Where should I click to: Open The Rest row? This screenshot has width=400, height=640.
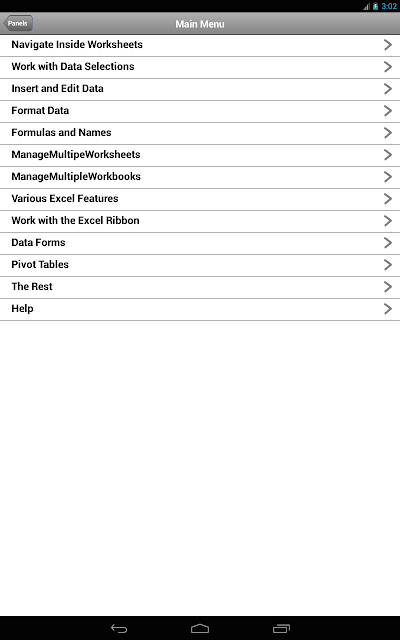200,288
